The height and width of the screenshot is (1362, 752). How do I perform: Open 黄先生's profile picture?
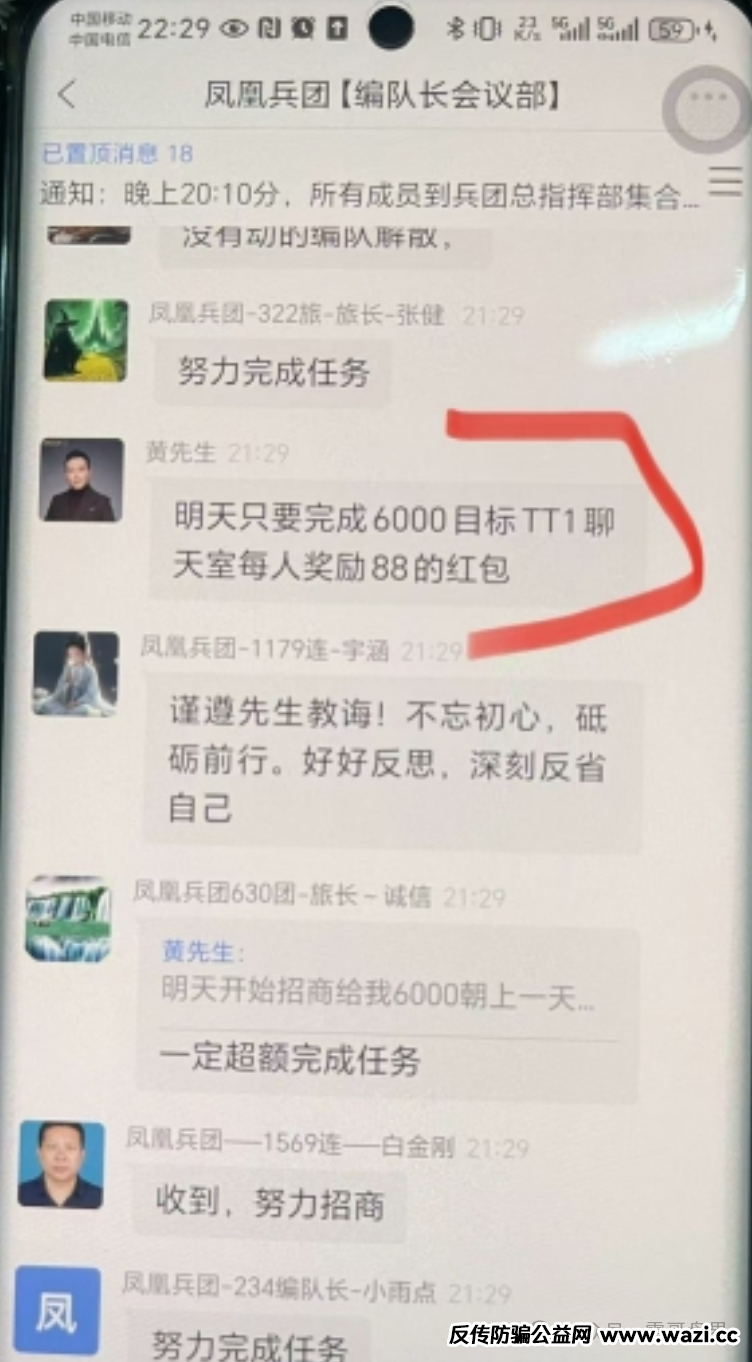[81, 480]
